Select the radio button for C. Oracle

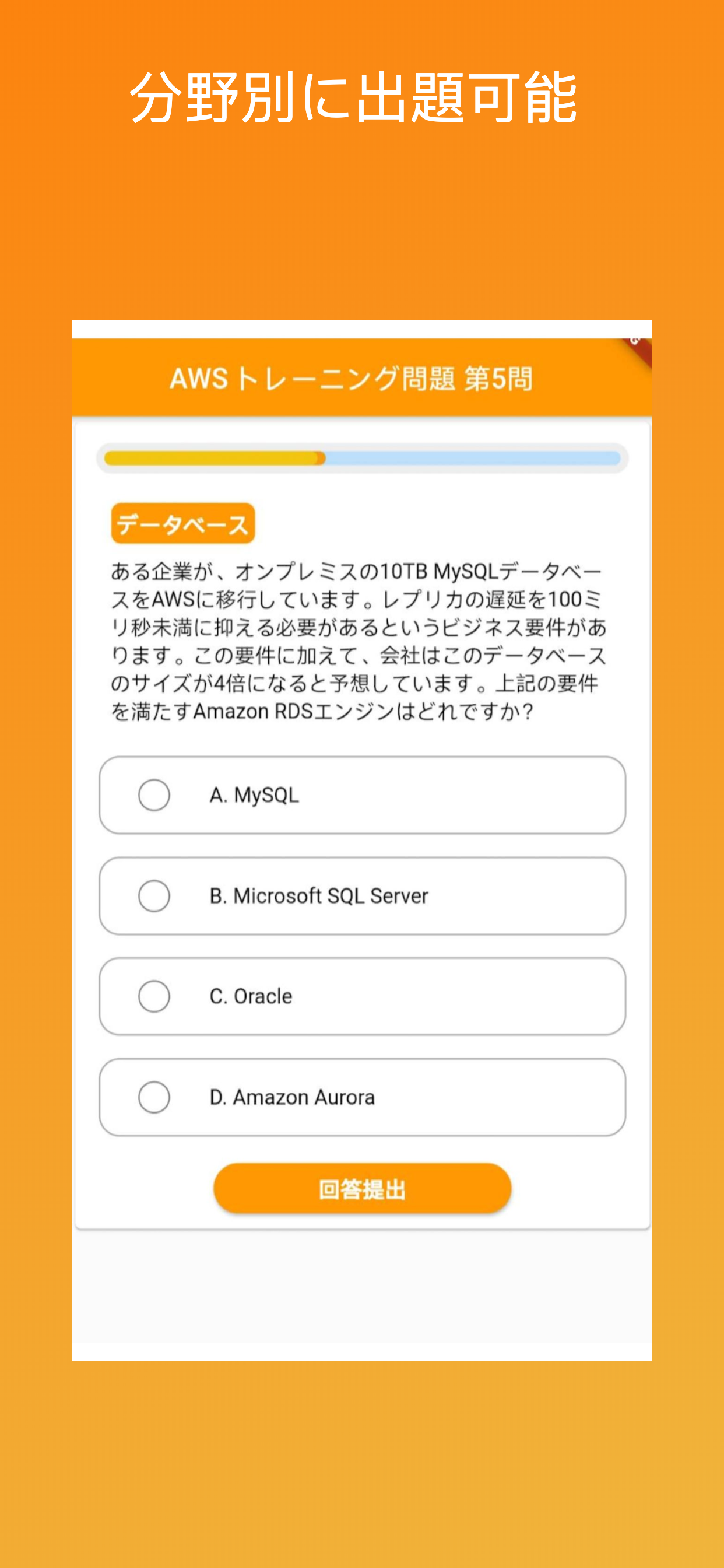(x=156, y=995)
